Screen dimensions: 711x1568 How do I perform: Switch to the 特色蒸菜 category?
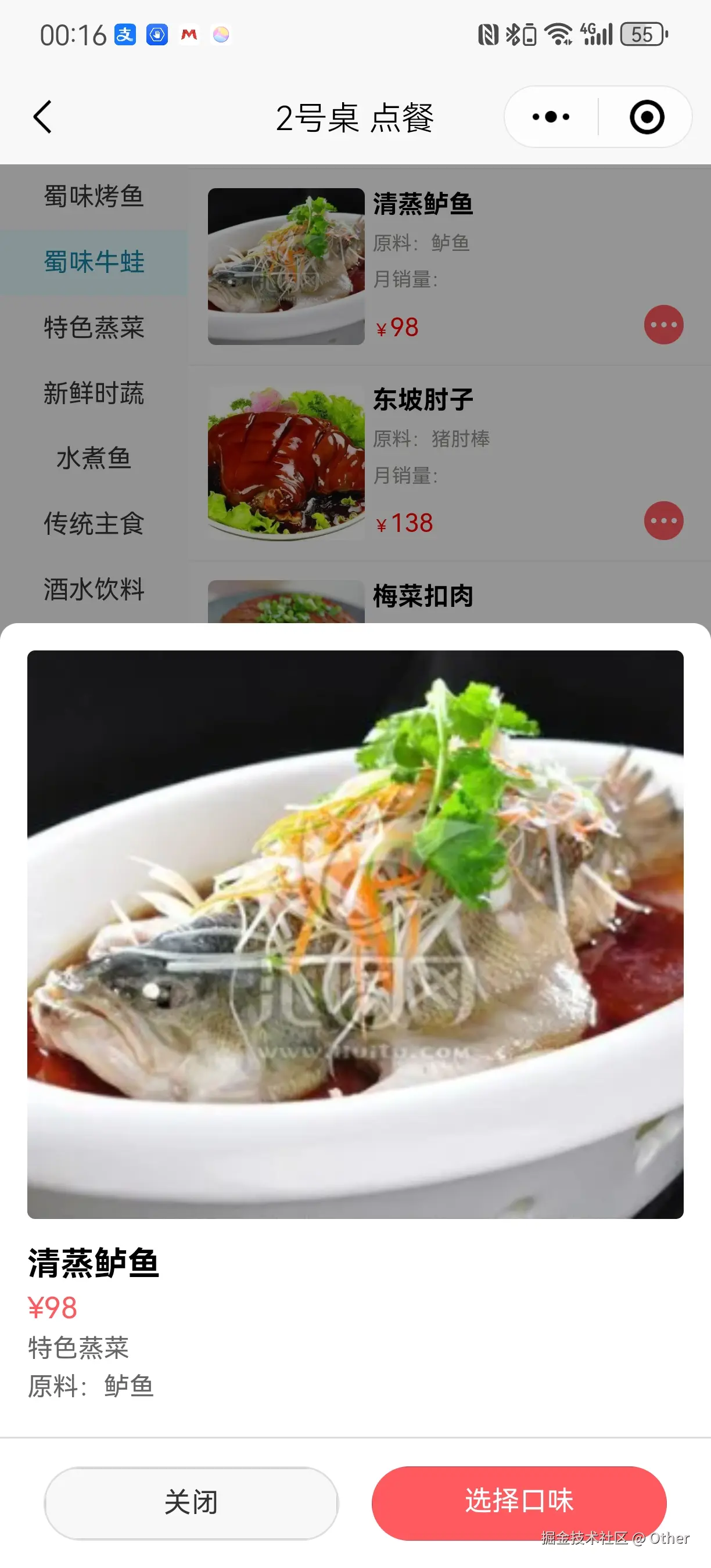click(94, 328)
